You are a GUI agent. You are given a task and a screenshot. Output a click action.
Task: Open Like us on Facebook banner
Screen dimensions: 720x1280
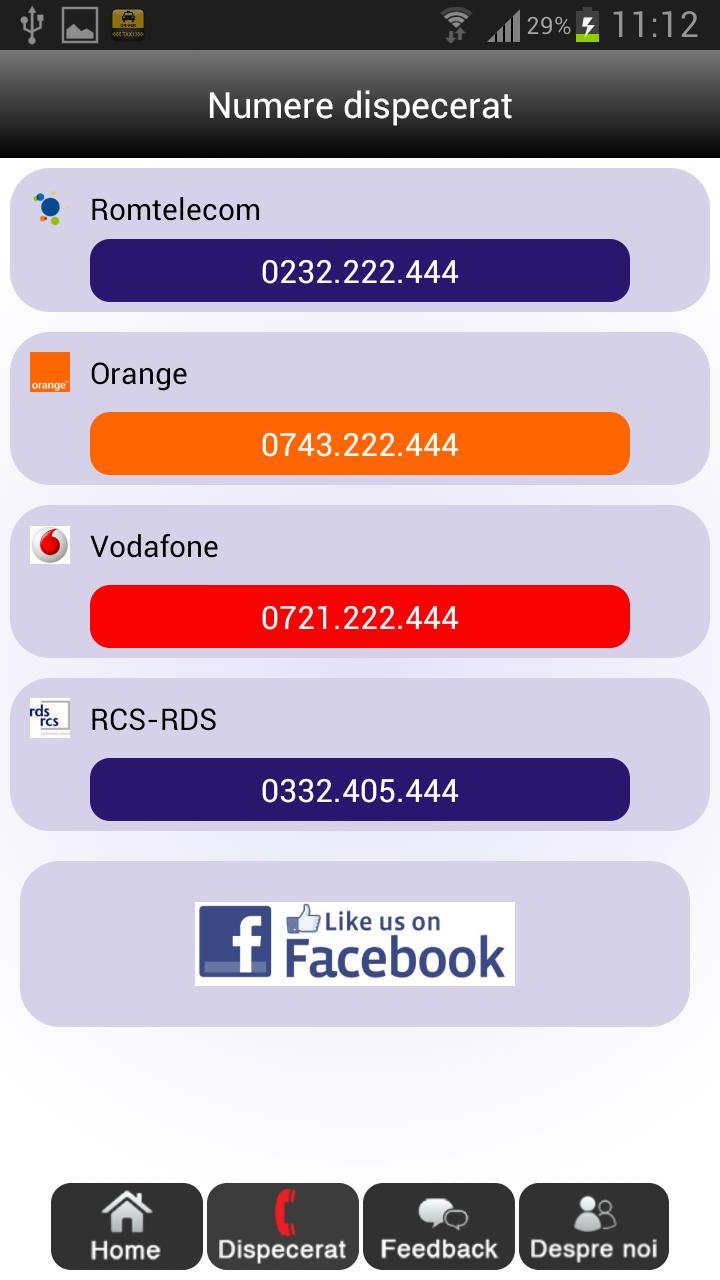(x=355, y=944)
